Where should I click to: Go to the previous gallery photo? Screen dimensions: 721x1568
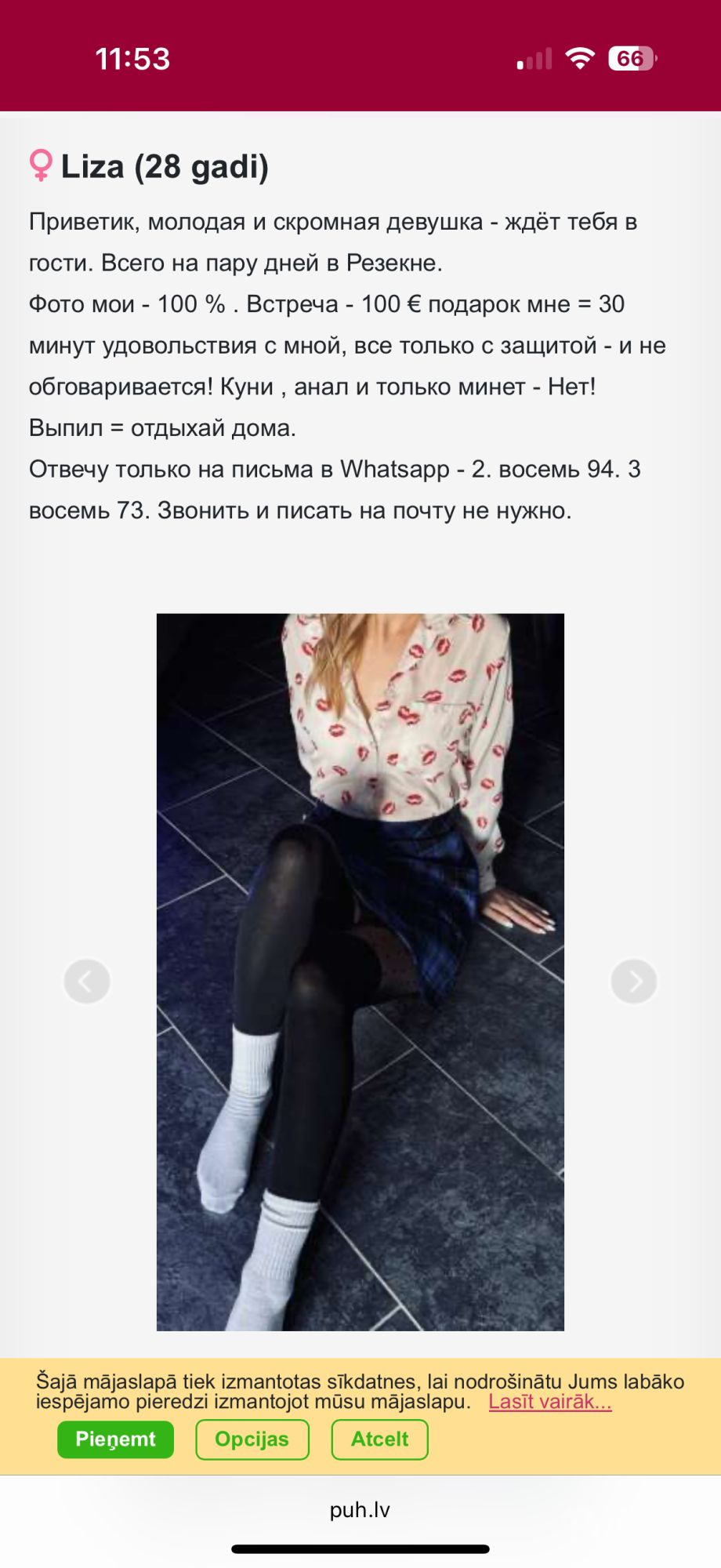point(87,981)
